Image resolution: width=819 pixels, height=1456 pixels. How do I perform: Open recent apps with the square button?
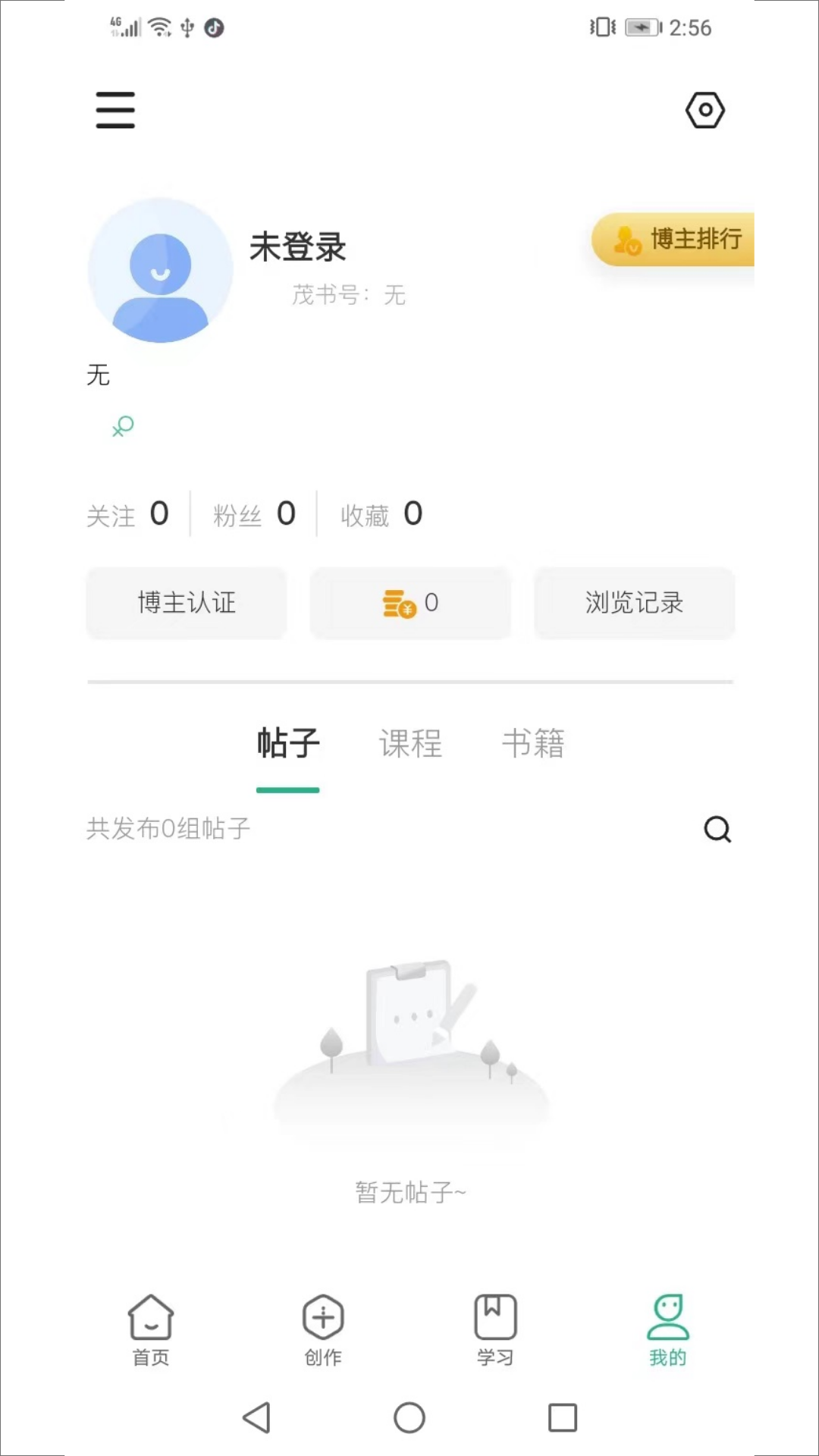point(563,1417)
